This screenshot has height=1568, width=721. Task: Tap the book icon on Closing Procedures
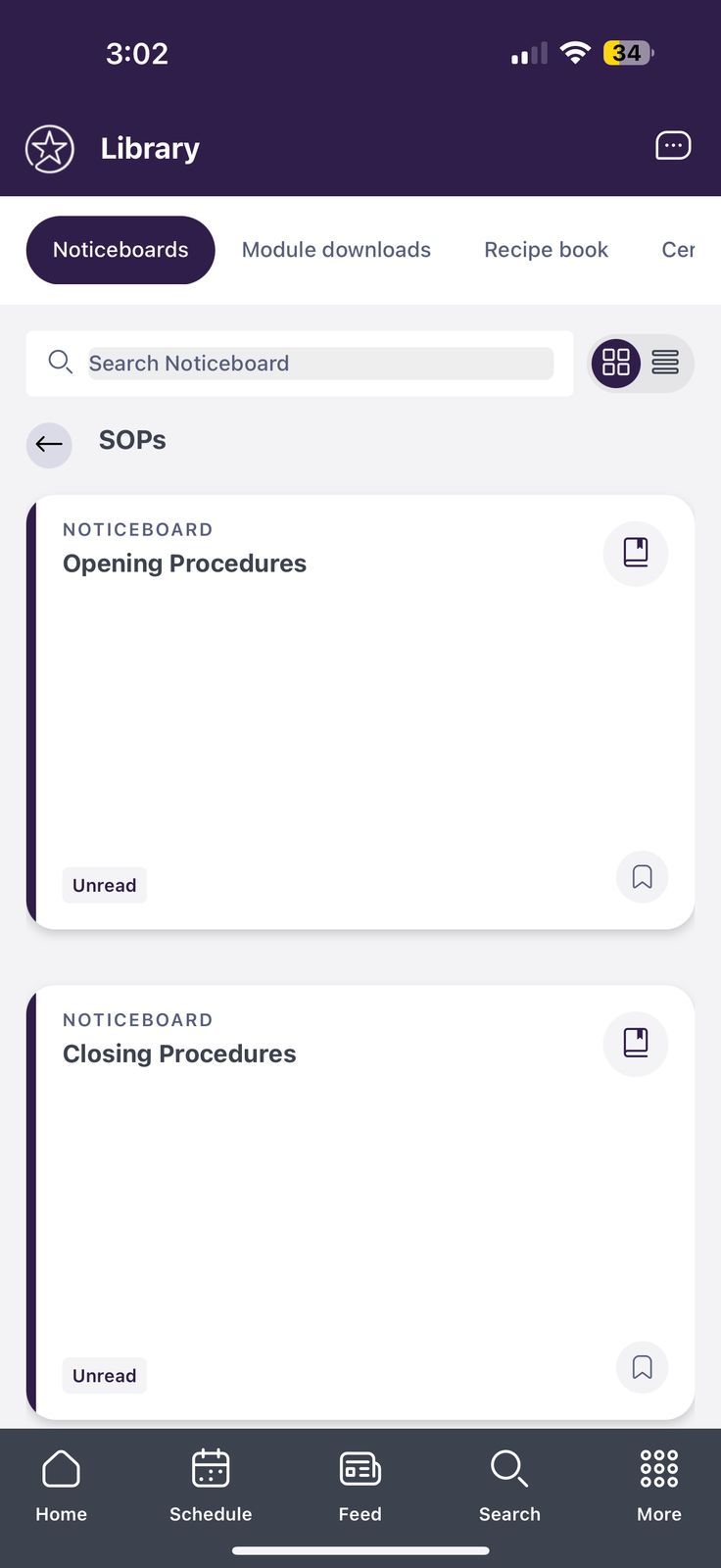(636, 1044)
